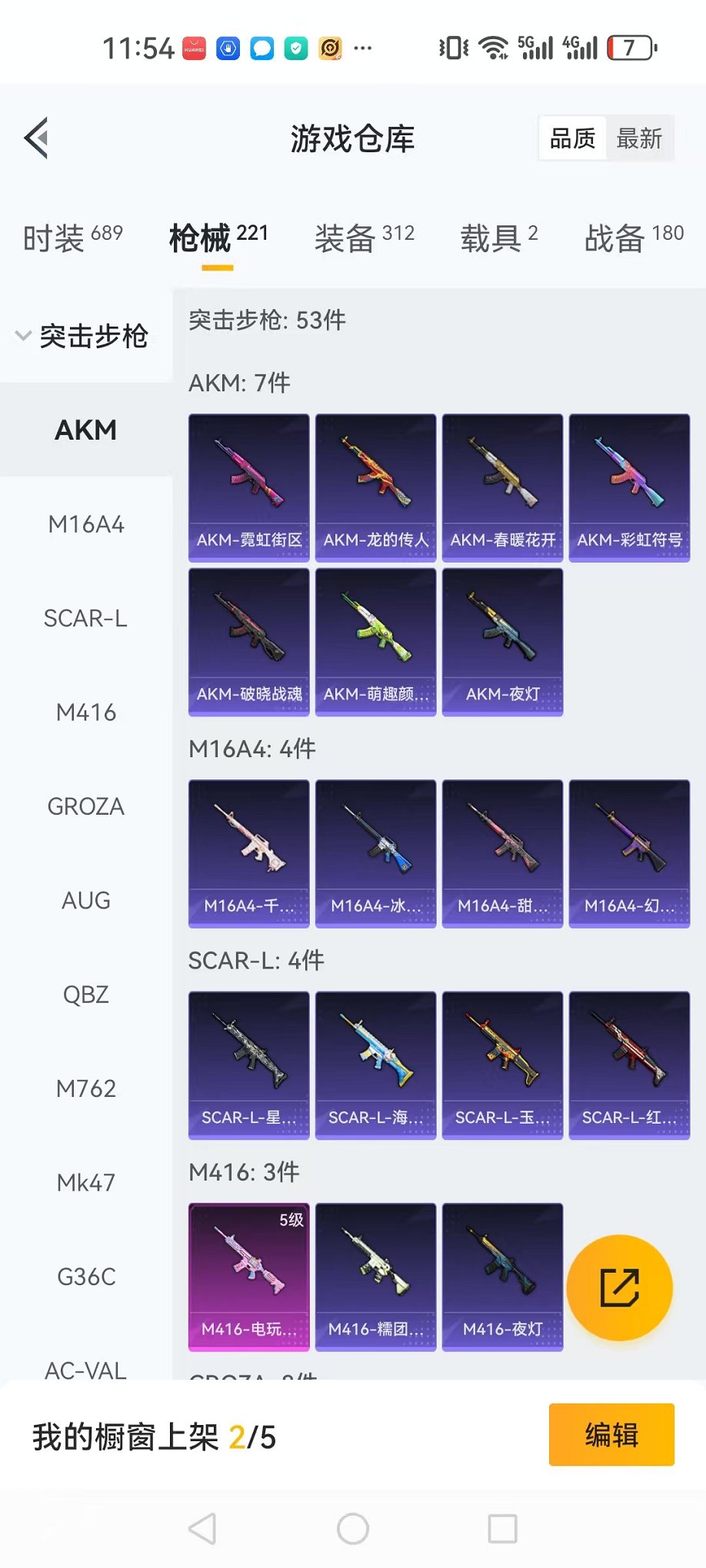706x1568 pixels.
Task: View the M416-夜灯 skin
Action: [502, 1277]
